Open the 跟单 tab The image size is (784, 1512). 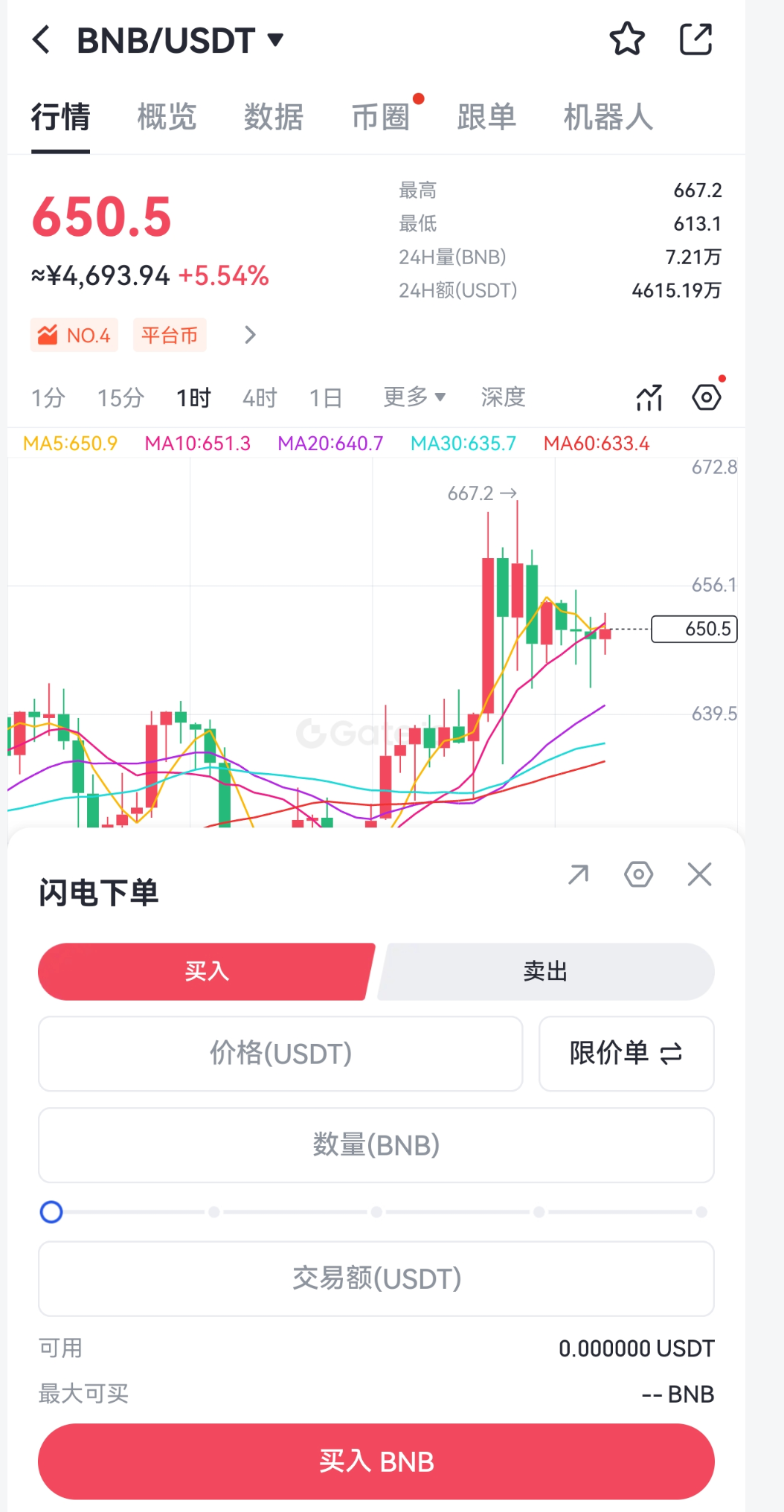(x=486, y=118)
